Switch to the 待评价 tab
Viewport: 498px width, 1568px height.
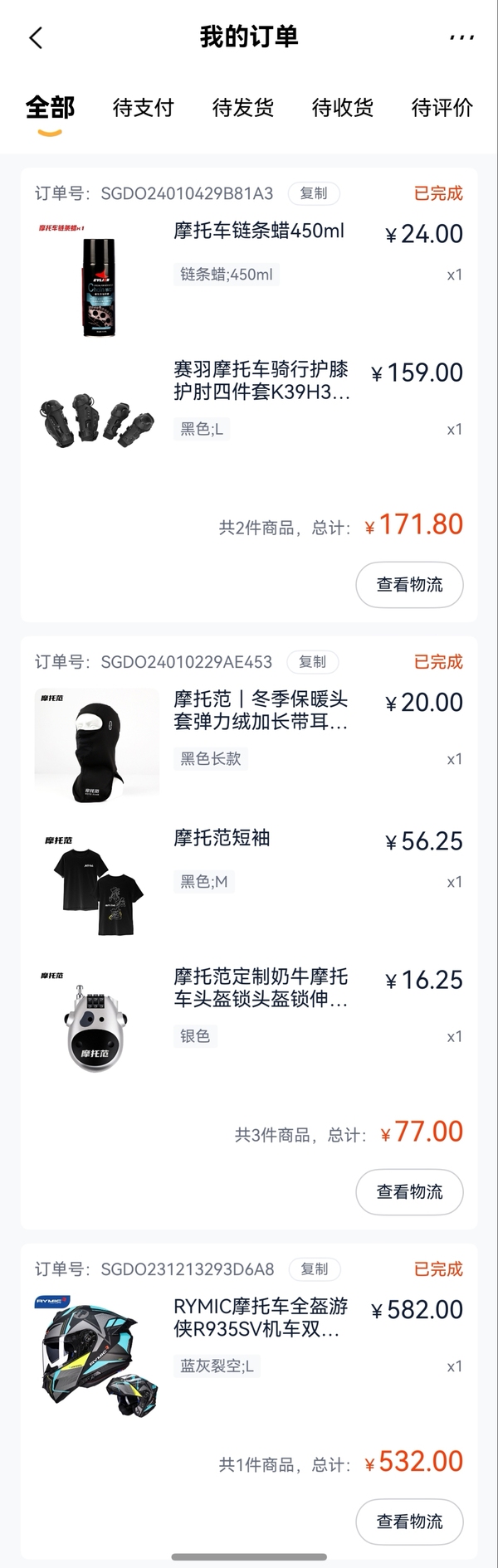[x=442, y=108]
